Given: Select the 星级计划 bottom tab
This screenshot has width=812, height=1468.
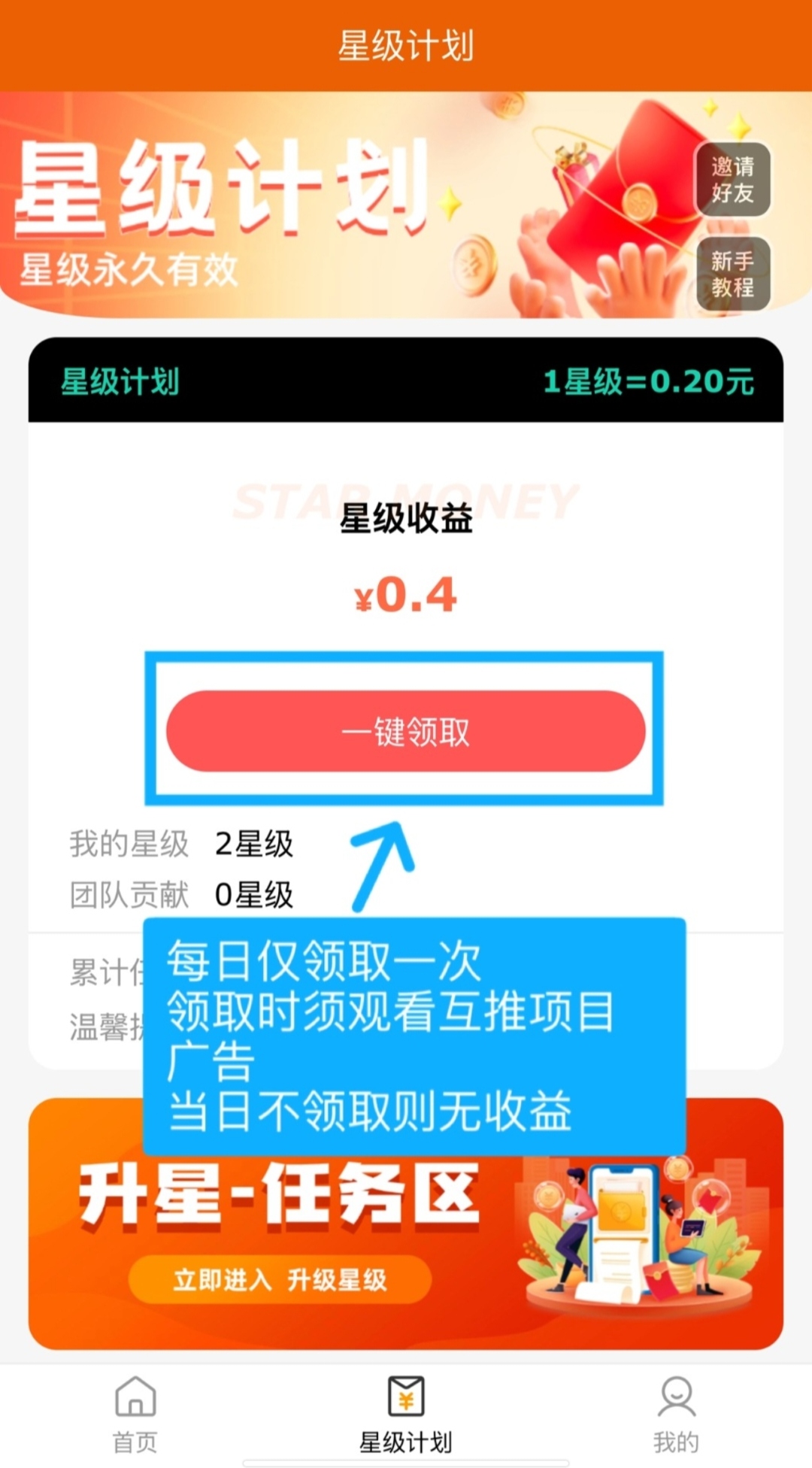Looking at the screenshot, I should (x=405, y=1414).
